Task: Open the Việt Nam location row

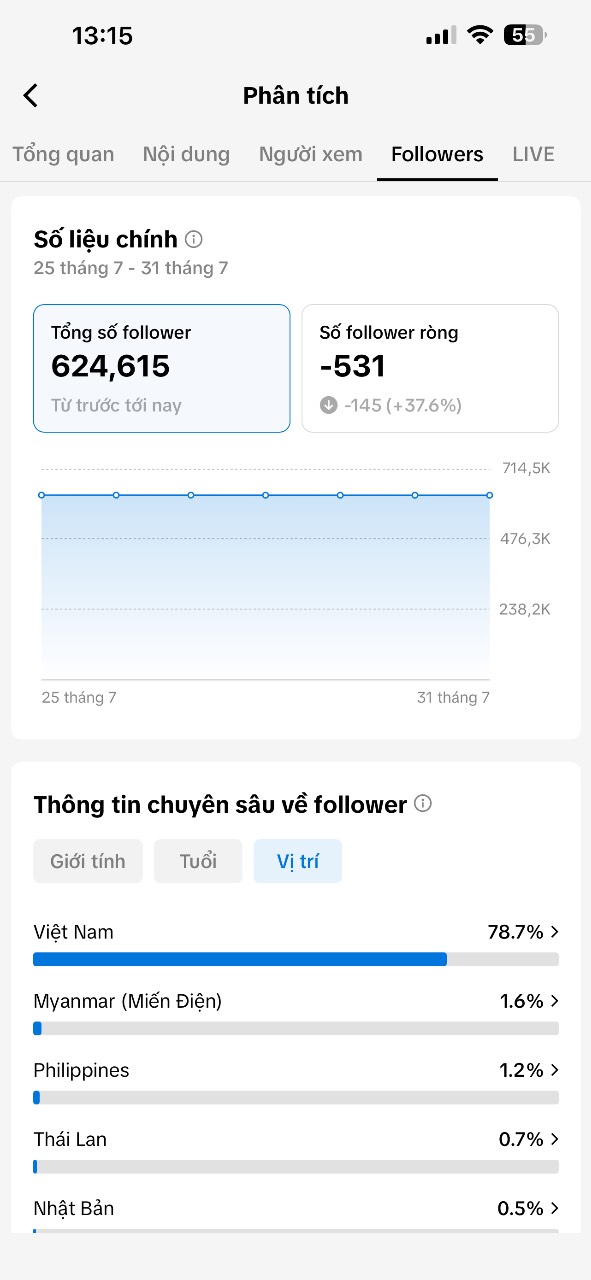Action: coord(296,943)
